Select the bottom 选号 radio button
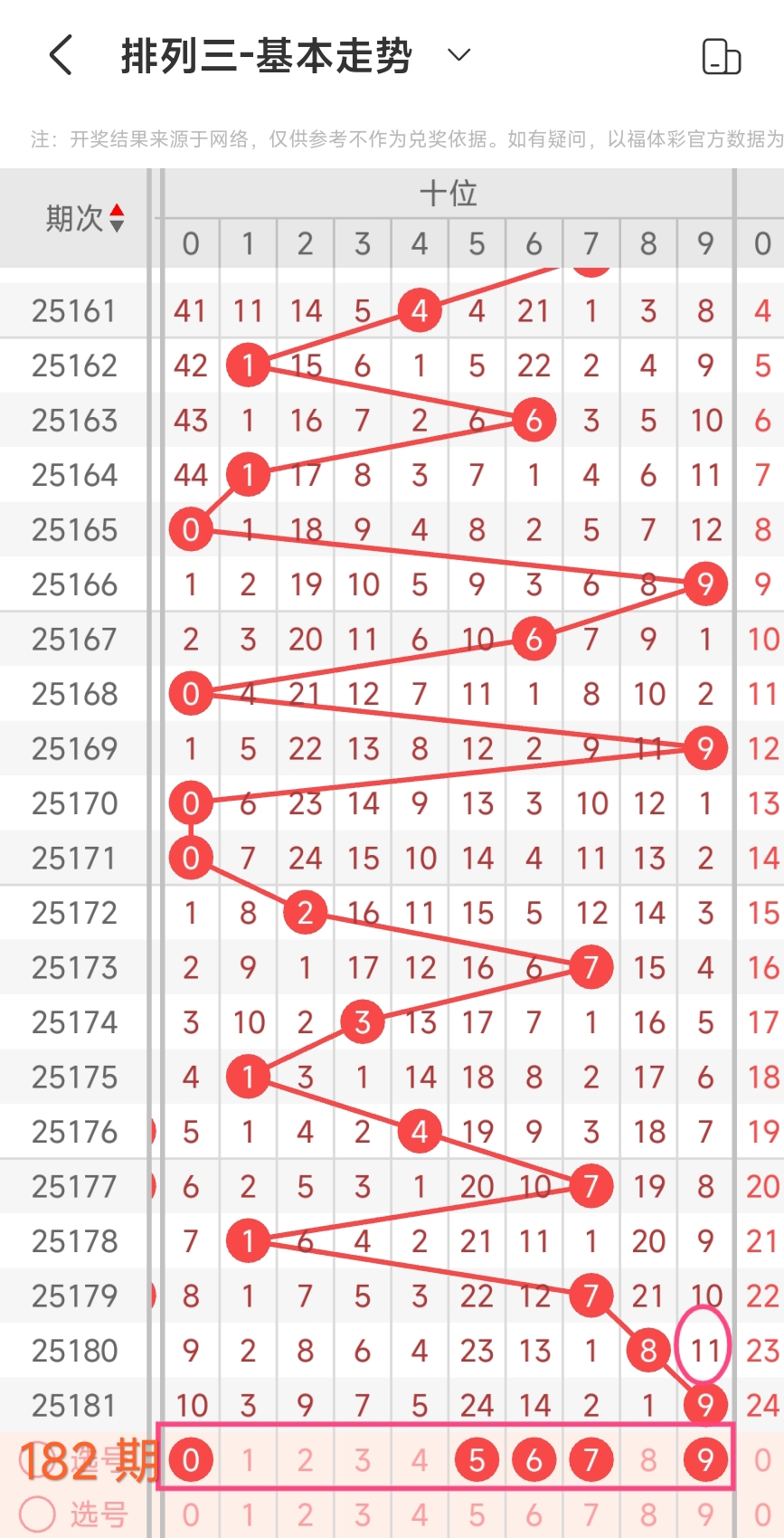784x1538 pixels. (38, 1514)
